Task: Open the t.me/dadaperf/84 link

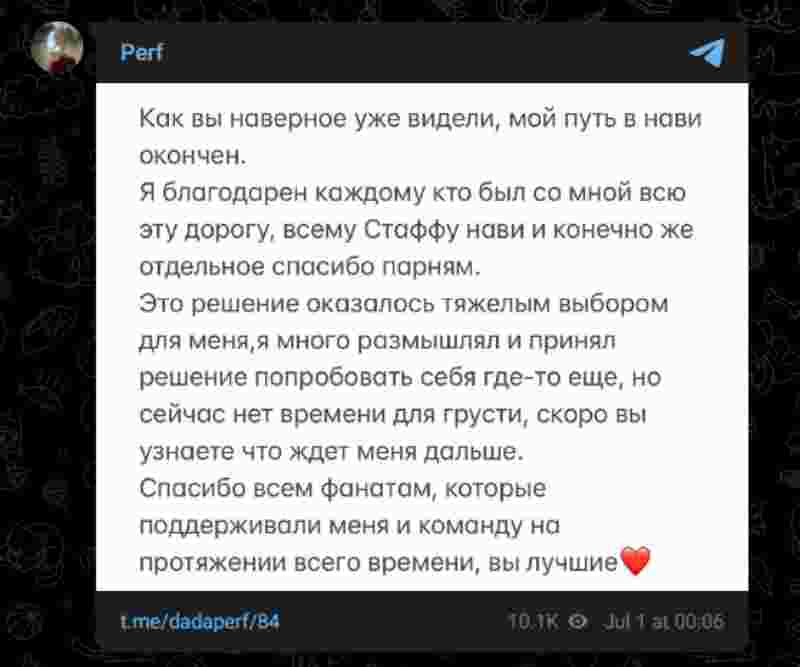Action: (x=200, y=621)
